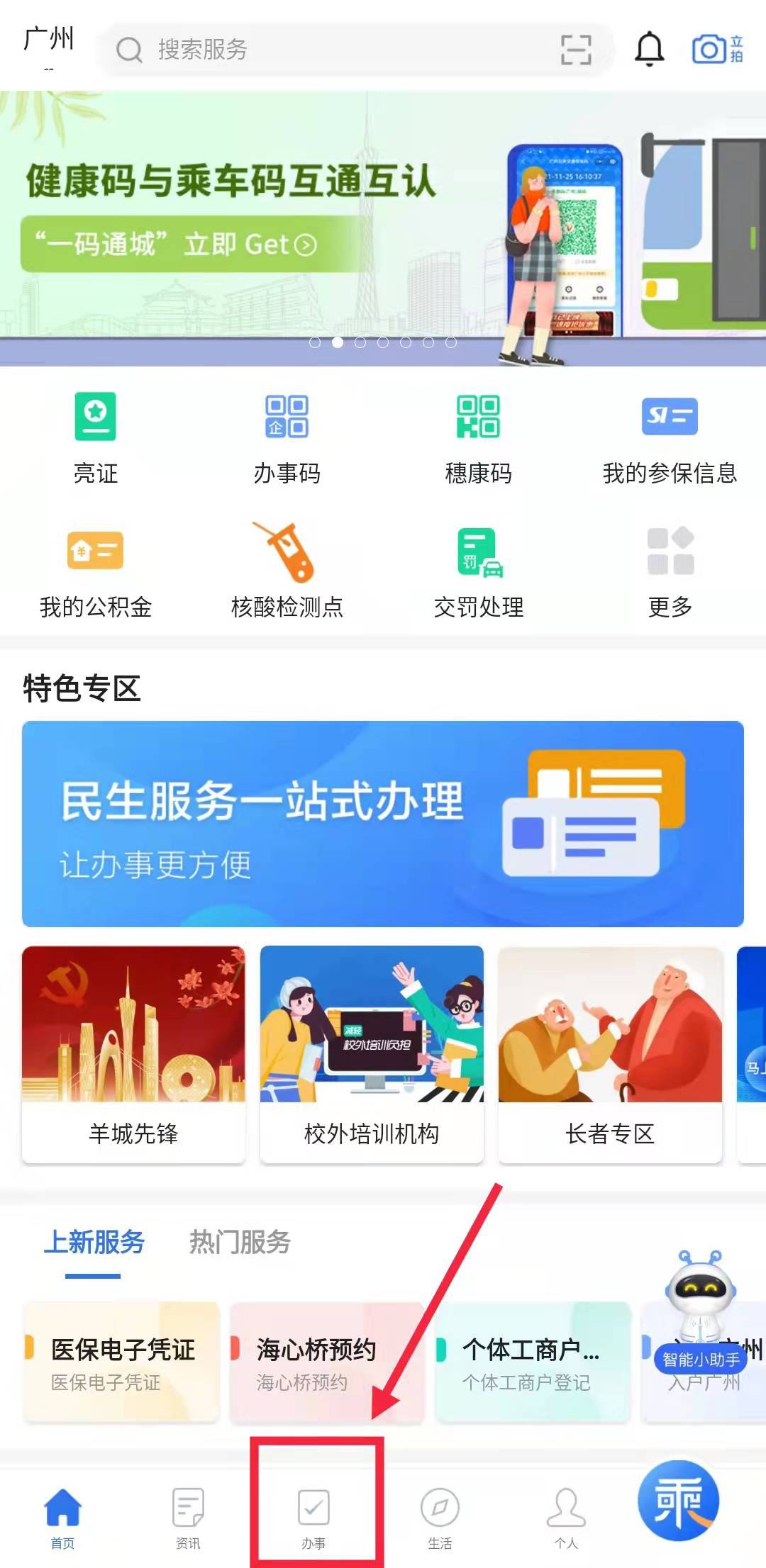
Task: Open the 校外培训机构 card
Action: tap(372, 1054)
